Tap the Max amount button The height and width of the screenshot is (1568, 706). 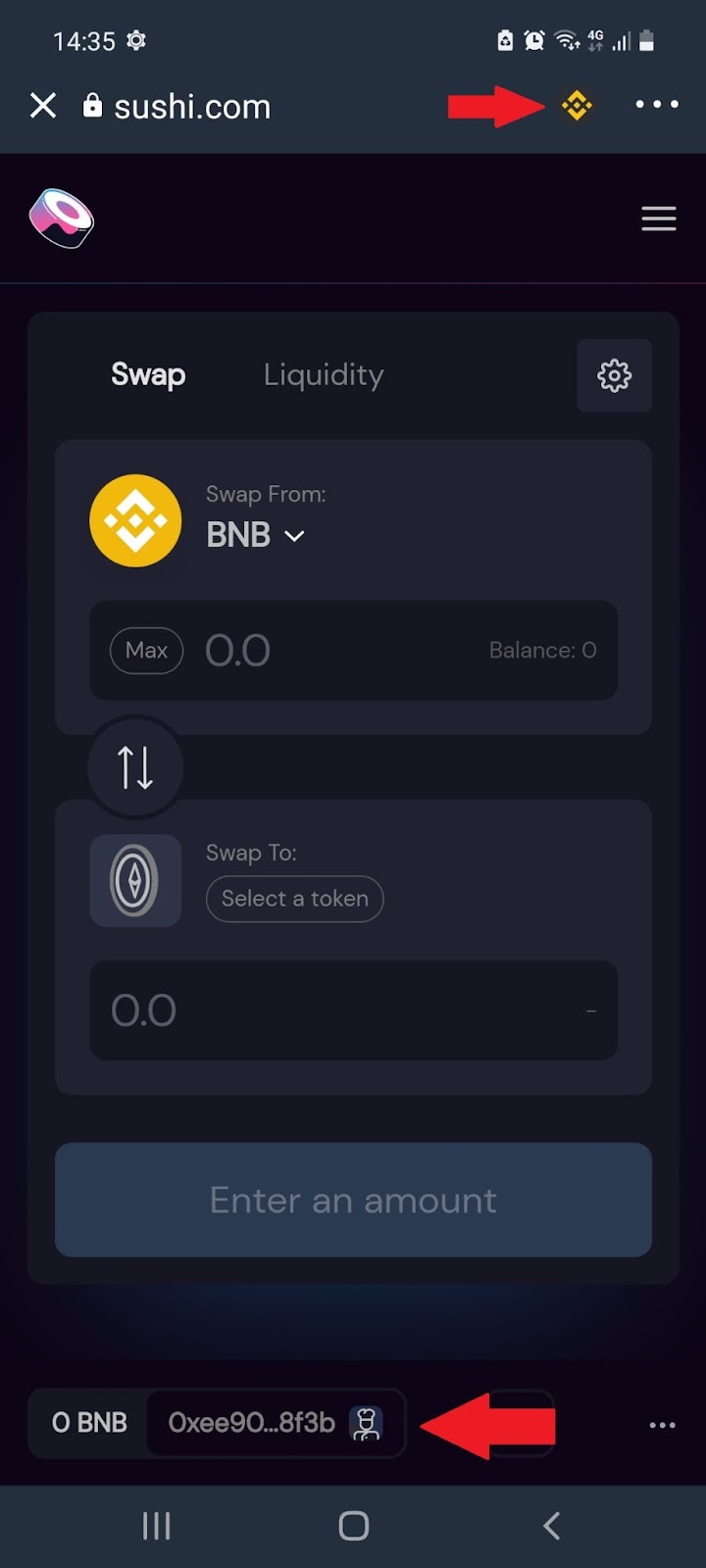[x=146, y=651]
